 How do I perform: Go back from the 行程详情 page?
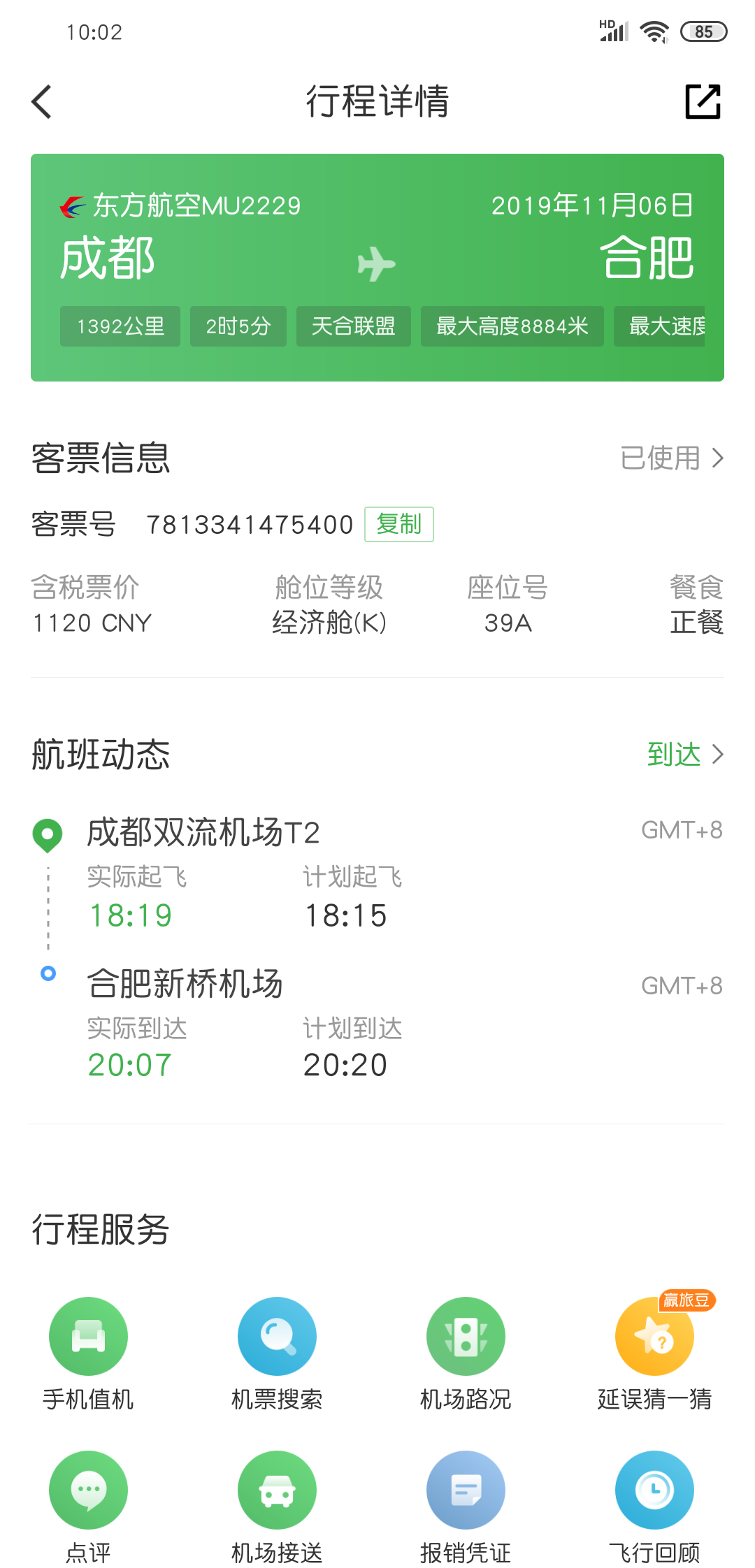(x=42, y=102)
